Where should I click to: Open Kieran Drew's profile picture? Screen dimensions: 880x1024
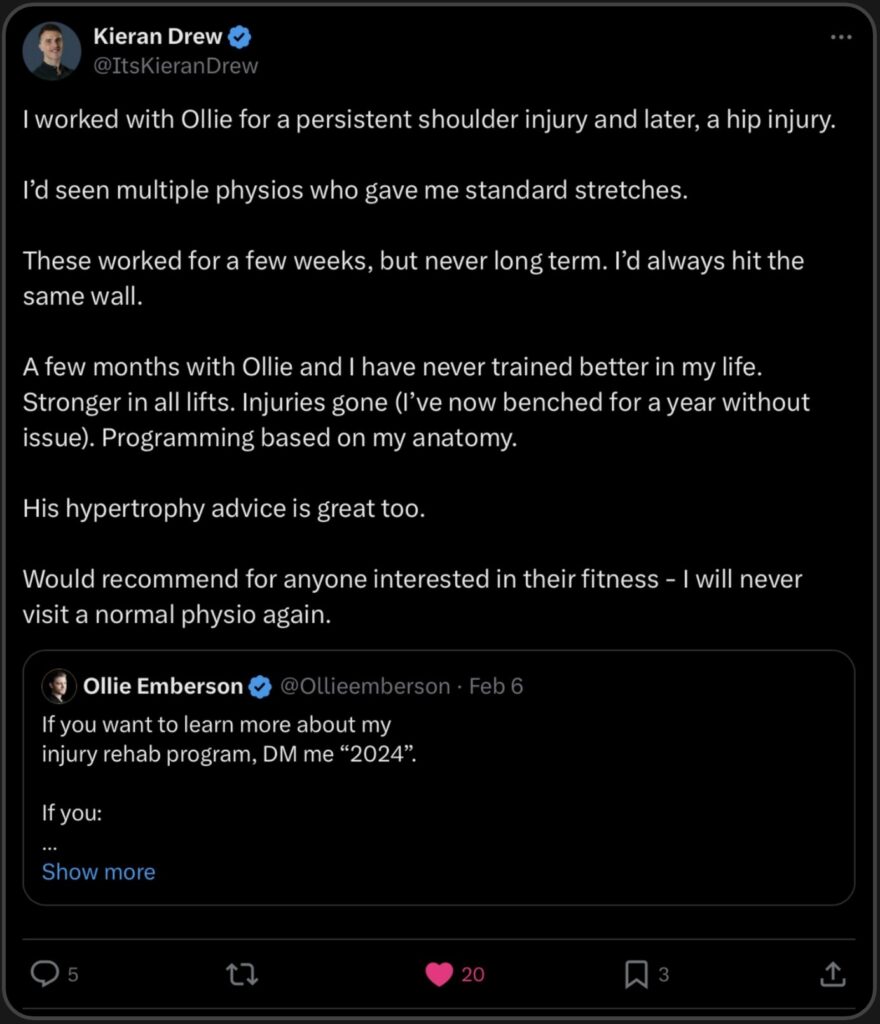click(x=52, y=51)
